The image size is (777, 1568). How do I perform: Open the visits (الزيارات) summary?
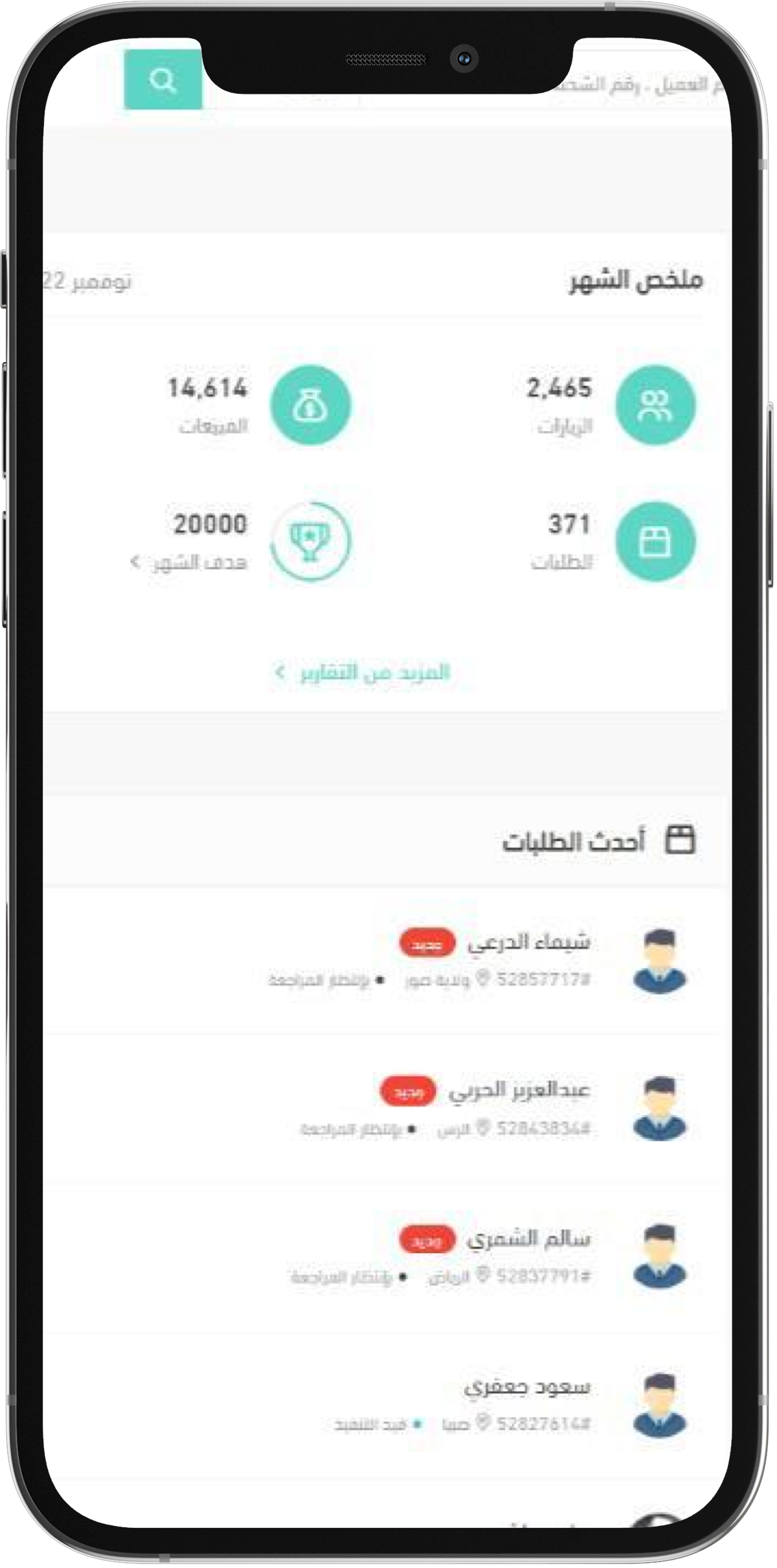pos(610,405)
